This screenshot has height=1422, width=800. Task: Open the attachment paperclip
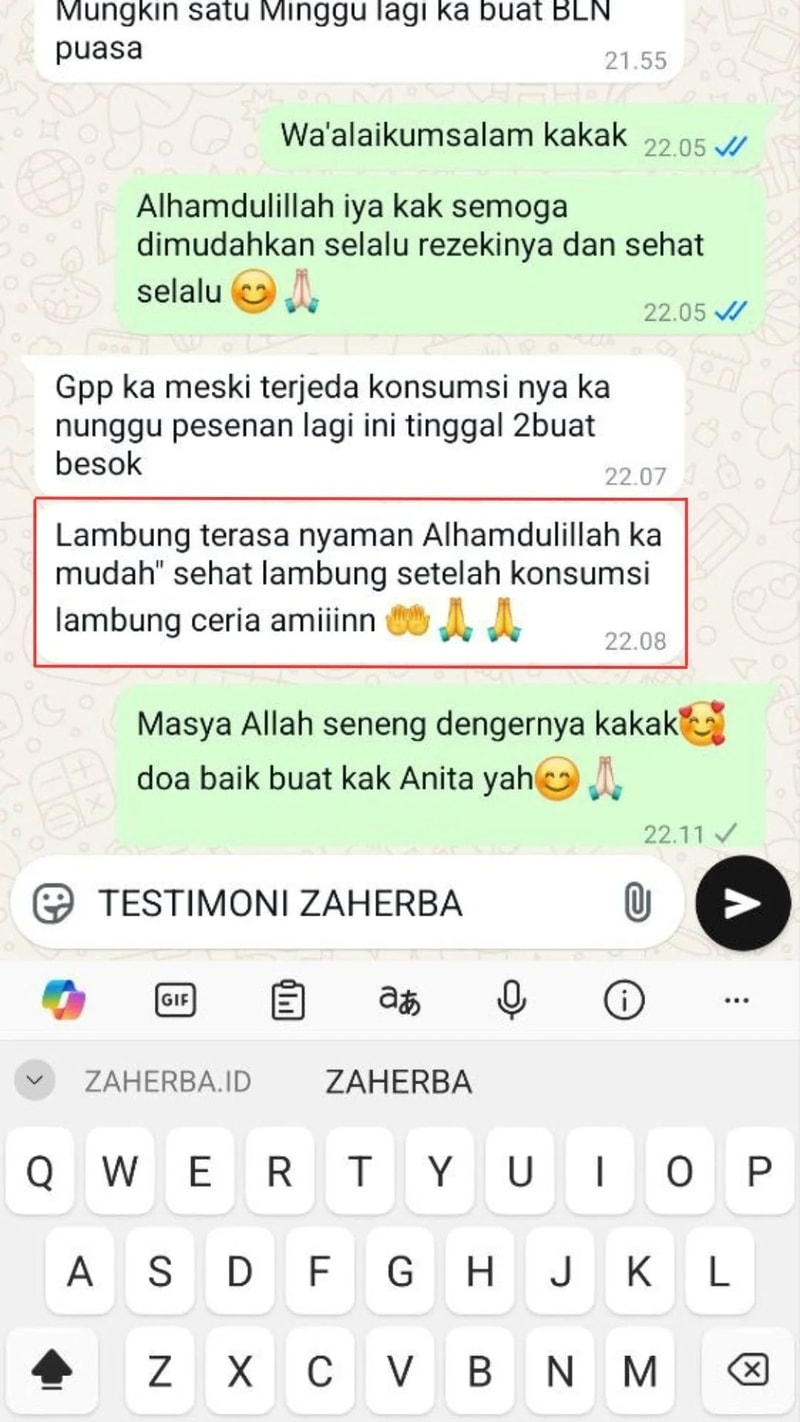click(636, 903)
